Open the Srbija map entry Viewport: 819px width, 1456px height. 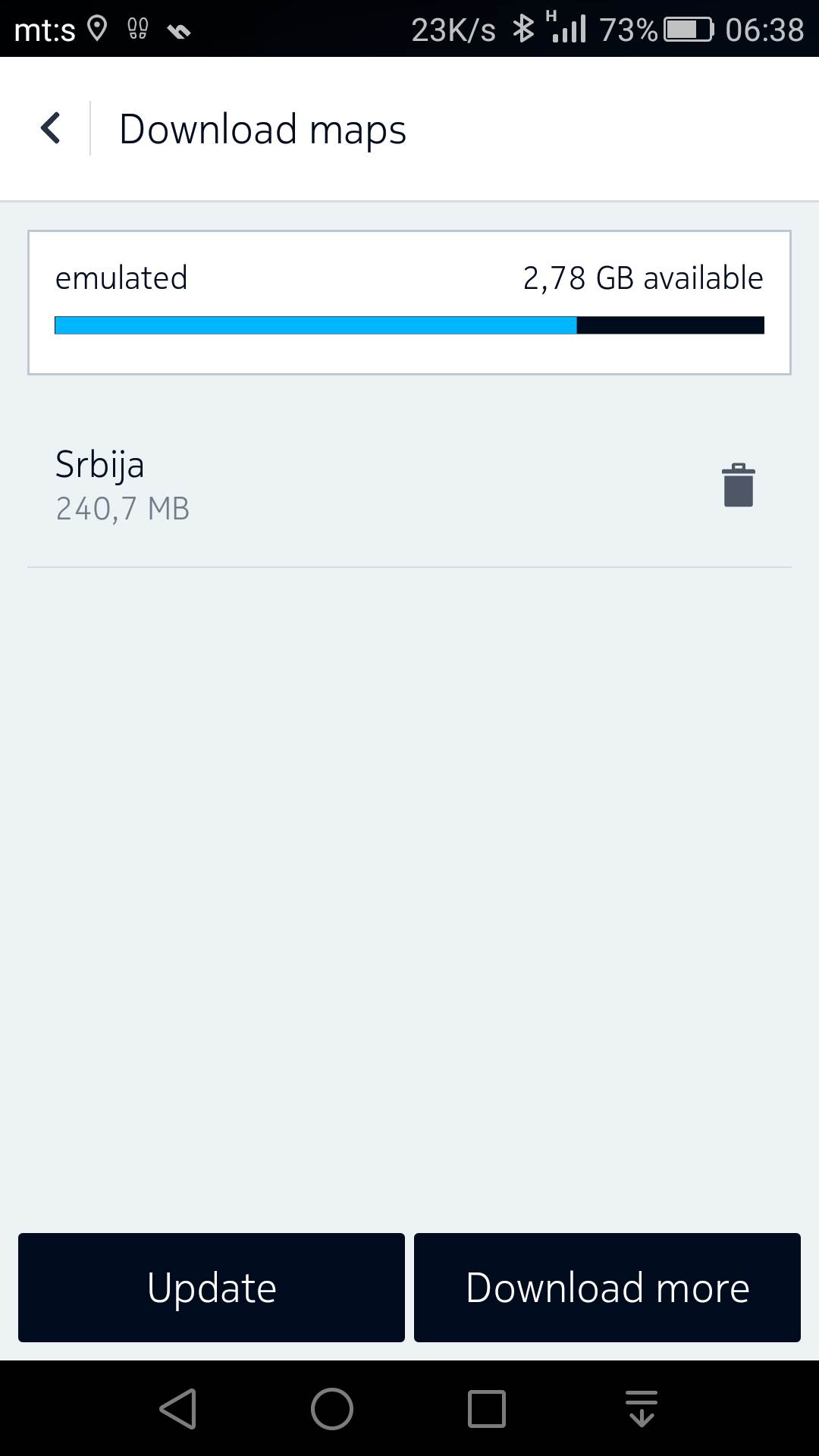[x=303, y=485]
